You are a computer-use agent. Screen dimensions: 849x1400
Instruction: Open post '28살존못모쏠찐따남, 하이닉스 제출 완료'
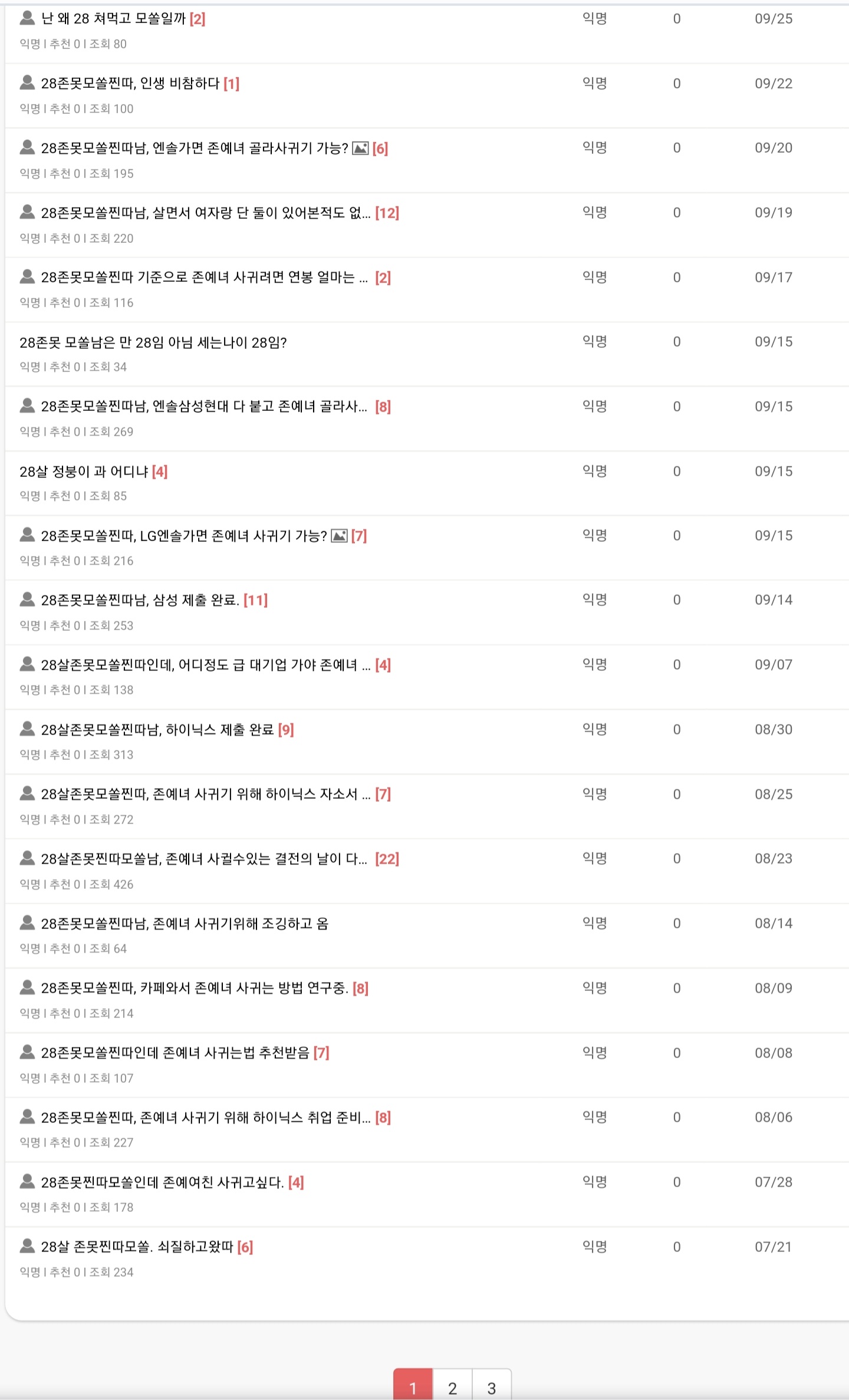157,730
